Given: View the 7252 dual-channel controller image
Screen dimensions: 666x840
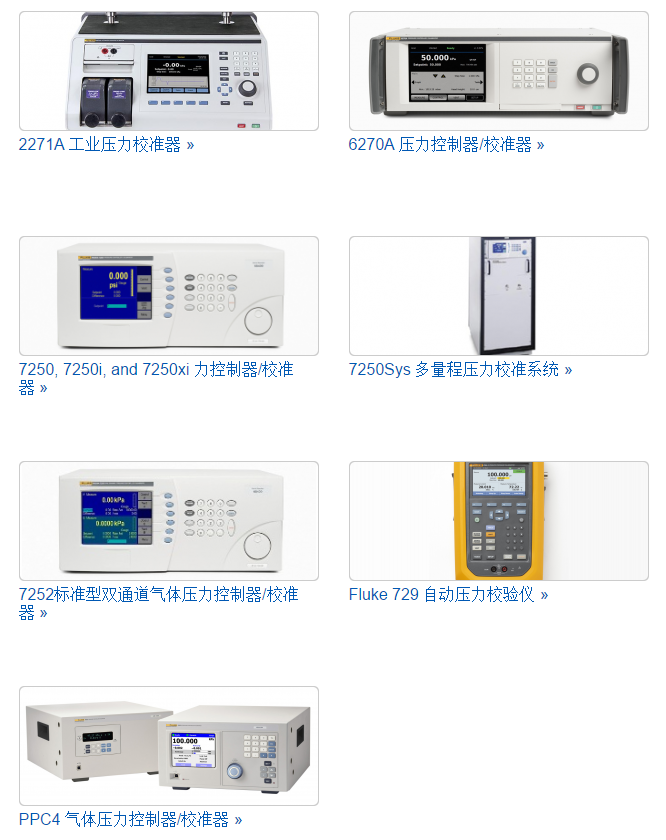Looking at the screenshot, I should click(169, 521).
